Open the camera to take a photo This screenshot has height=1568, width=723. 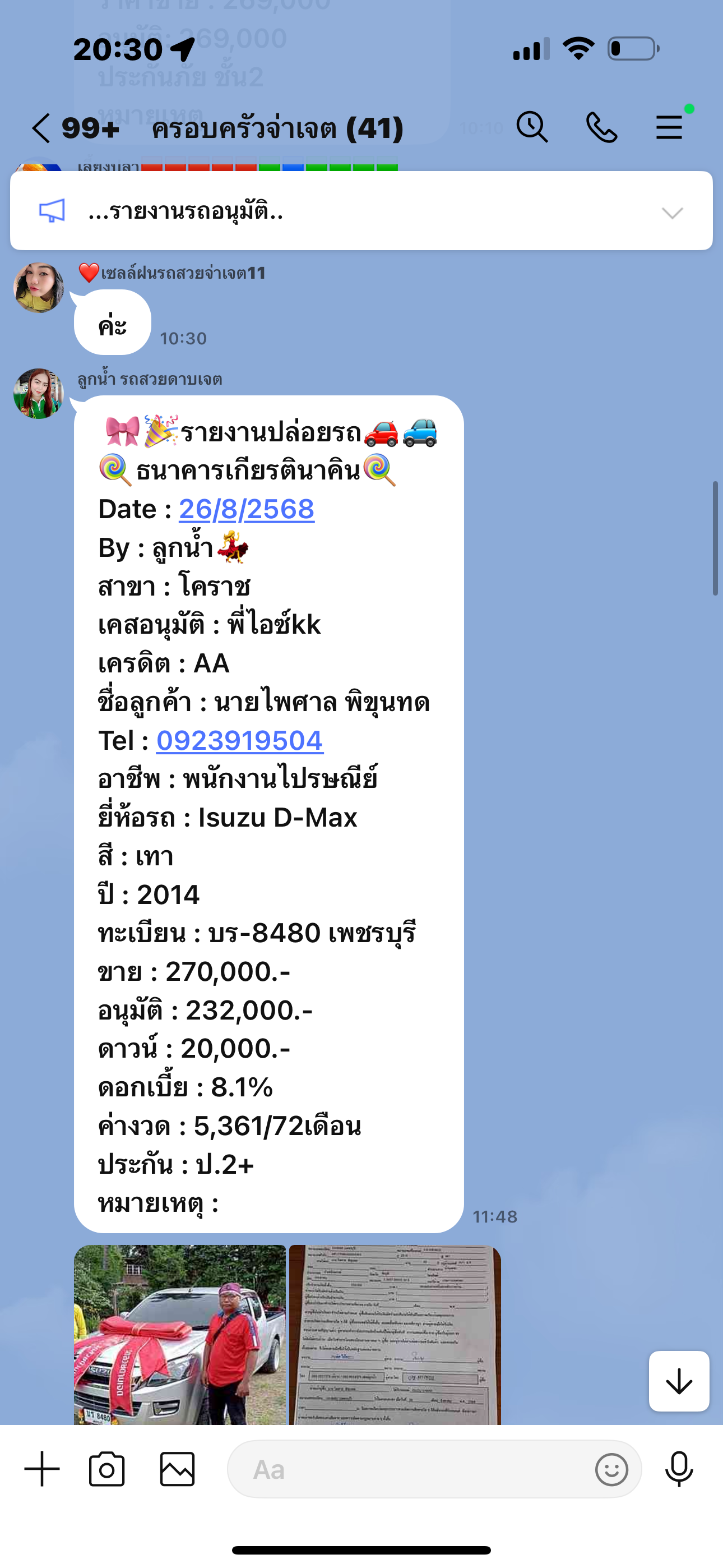pyautogui.click(x=107, y=1469)
